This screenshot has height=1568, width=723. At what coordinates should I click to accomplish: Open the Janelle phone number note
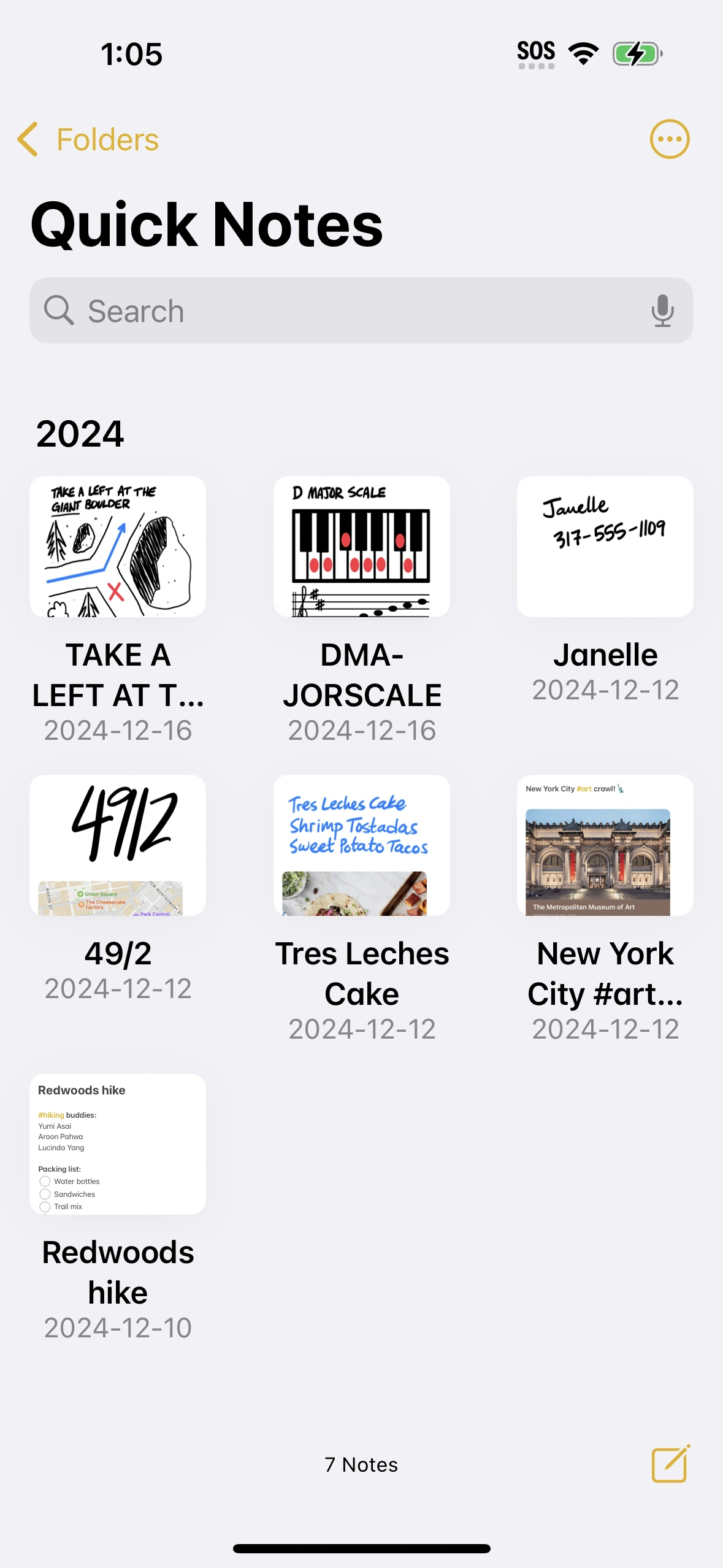click(605, 547)
